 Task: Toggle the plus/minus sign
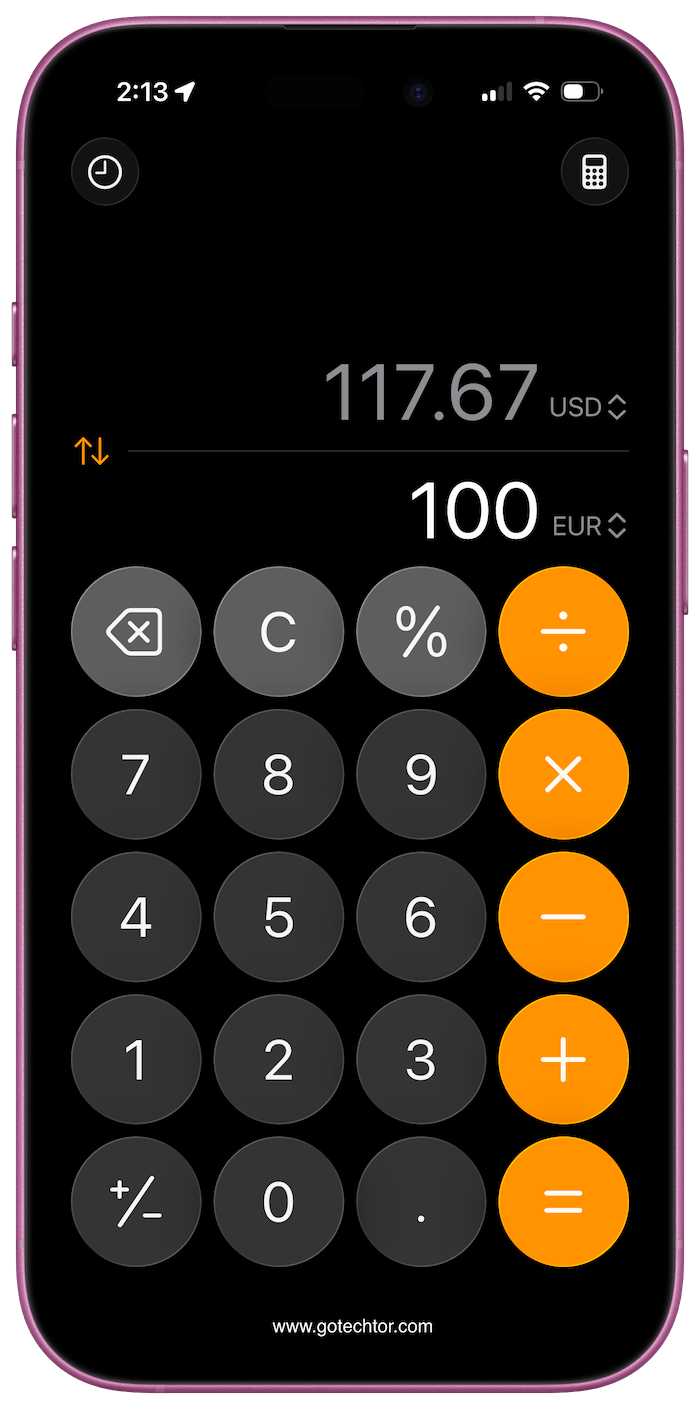point(136,1202)
